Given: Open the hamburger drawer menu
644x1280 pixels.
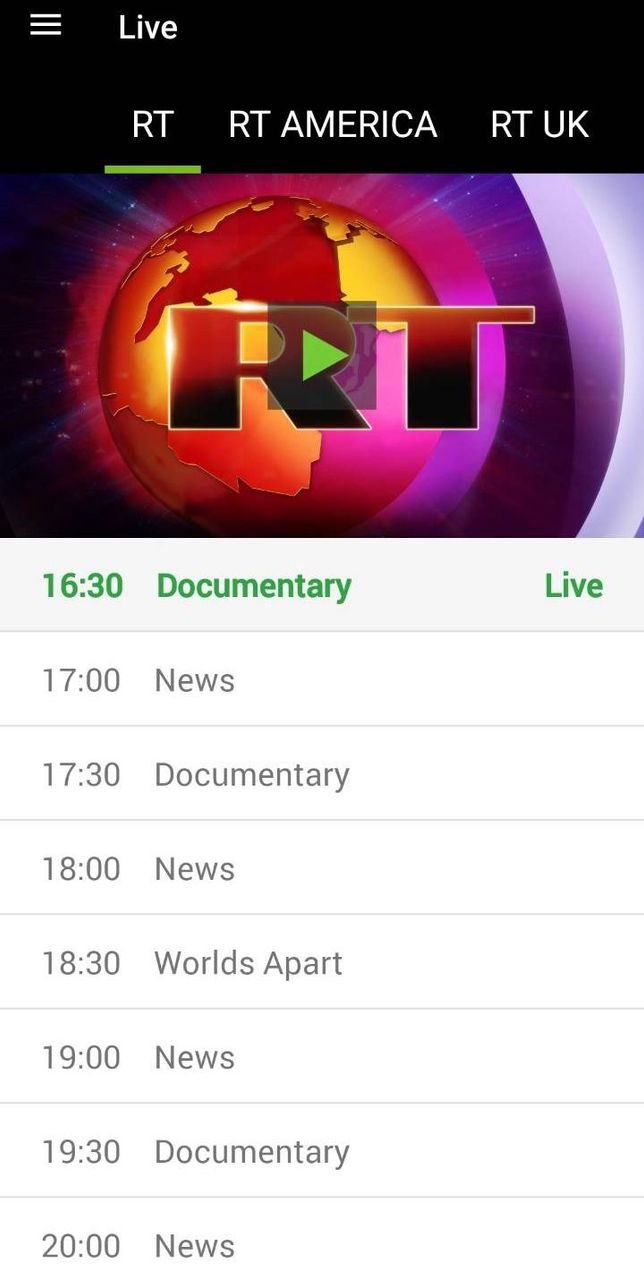Looking at the screenshot, I should 45,26.
